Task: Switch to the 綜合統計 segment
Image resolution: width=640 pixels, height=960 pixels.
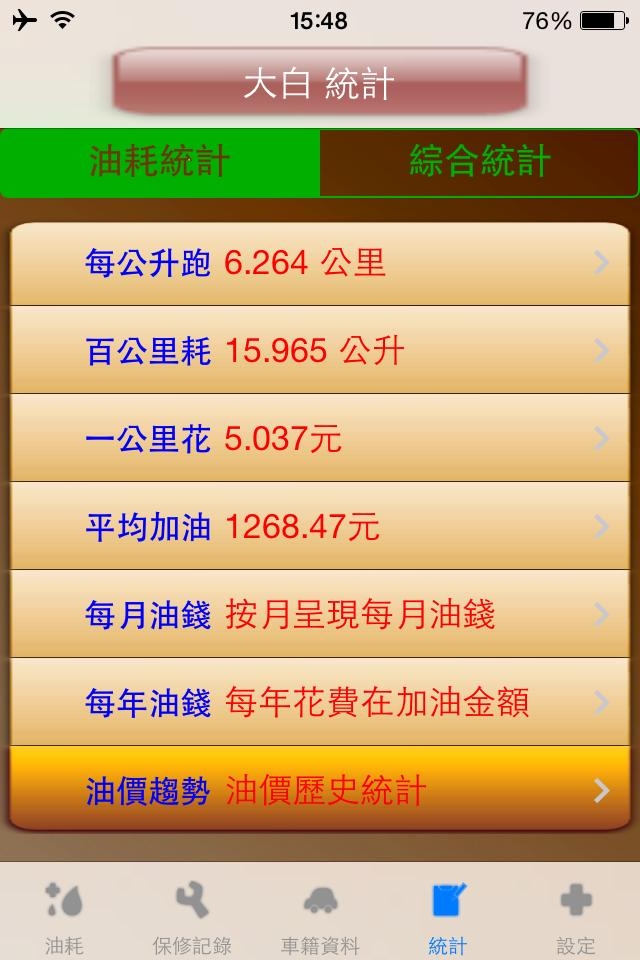Action: [479, 162]
